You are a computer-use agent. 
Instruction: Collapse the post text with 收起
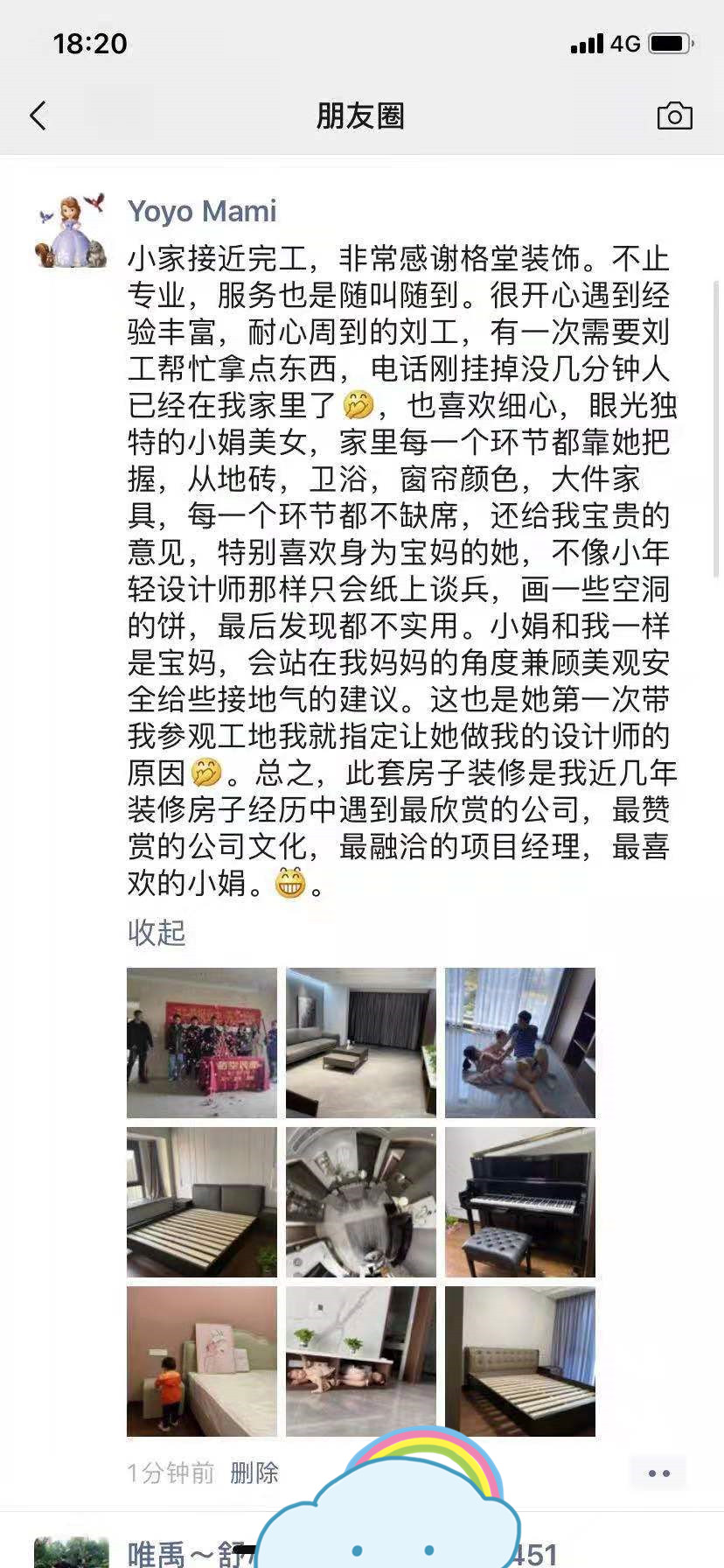coord(157,933)
